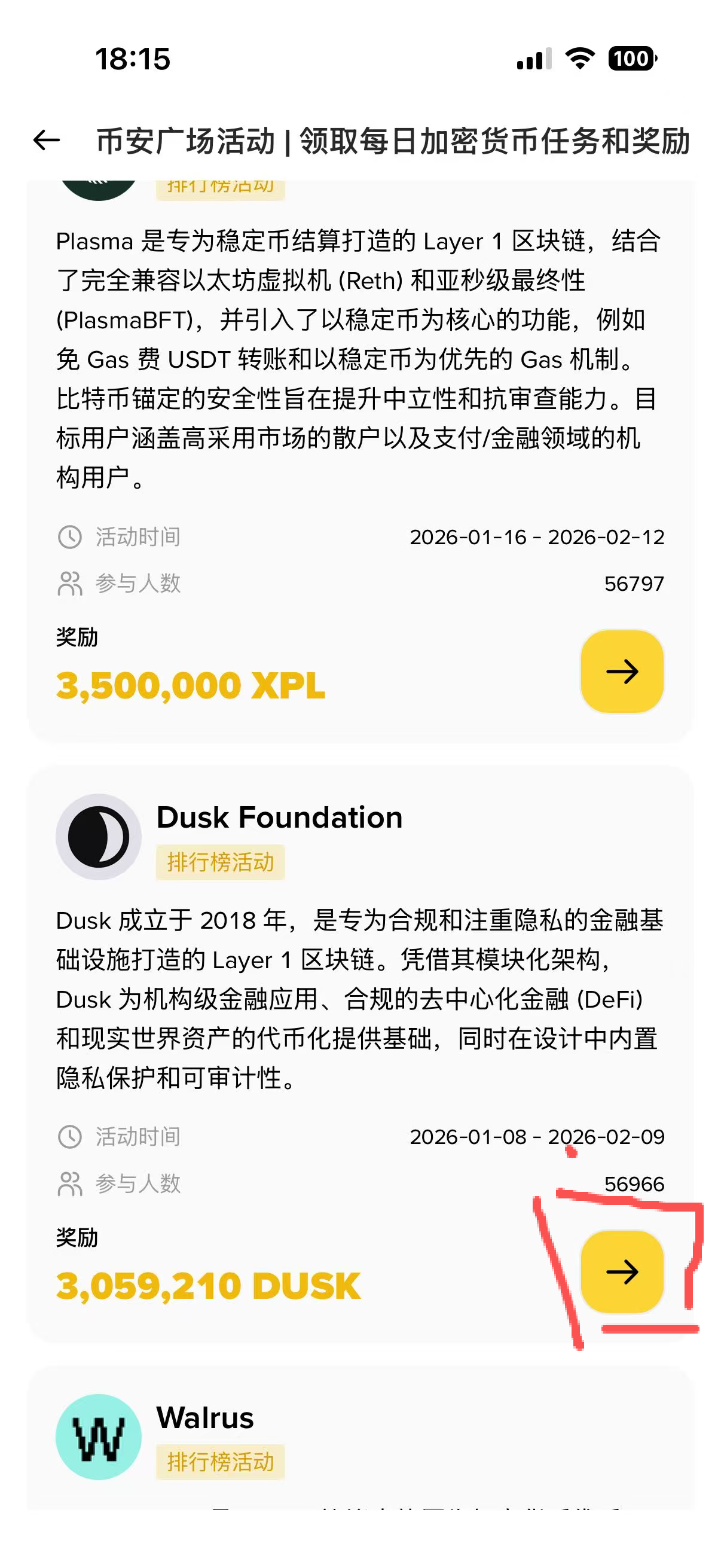
Task: Open the 3,500,000 XPL reward arrow button
Action: pyautogui.click(x=621, y=672)
